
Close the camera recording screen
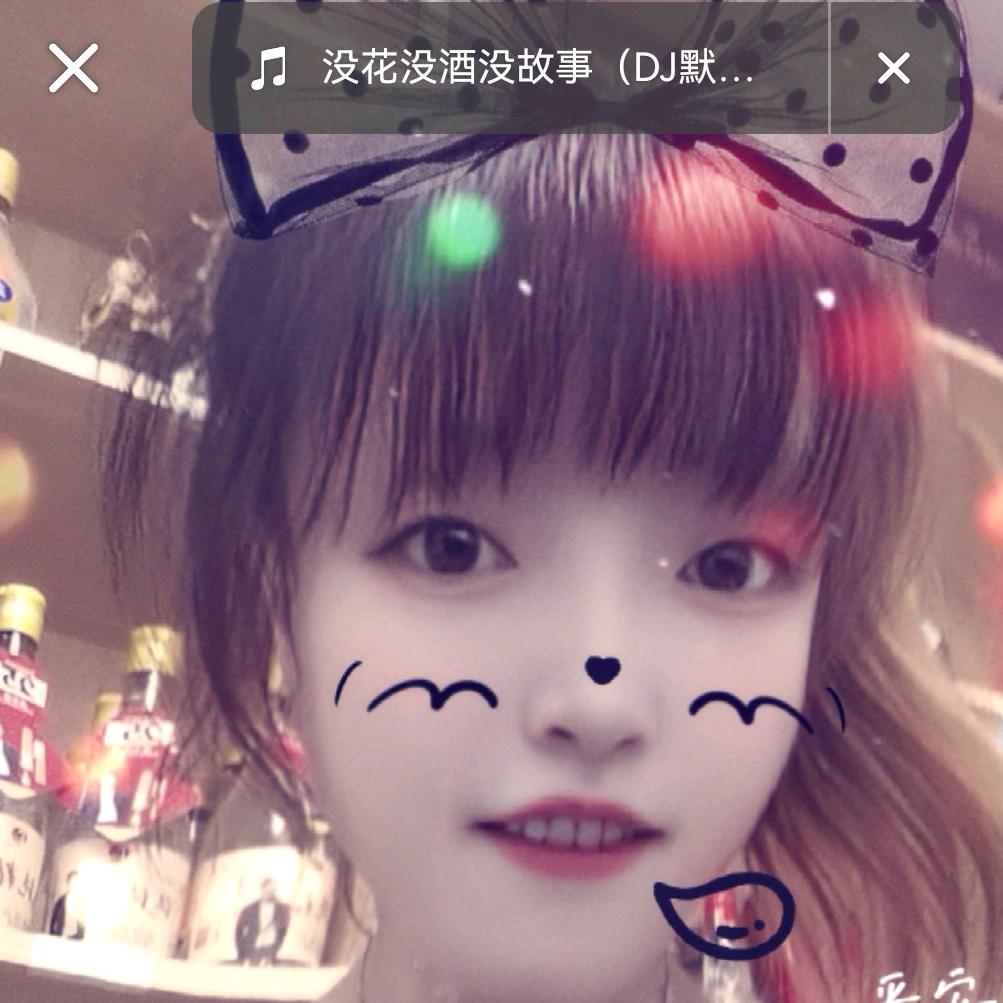coord(74,69)
